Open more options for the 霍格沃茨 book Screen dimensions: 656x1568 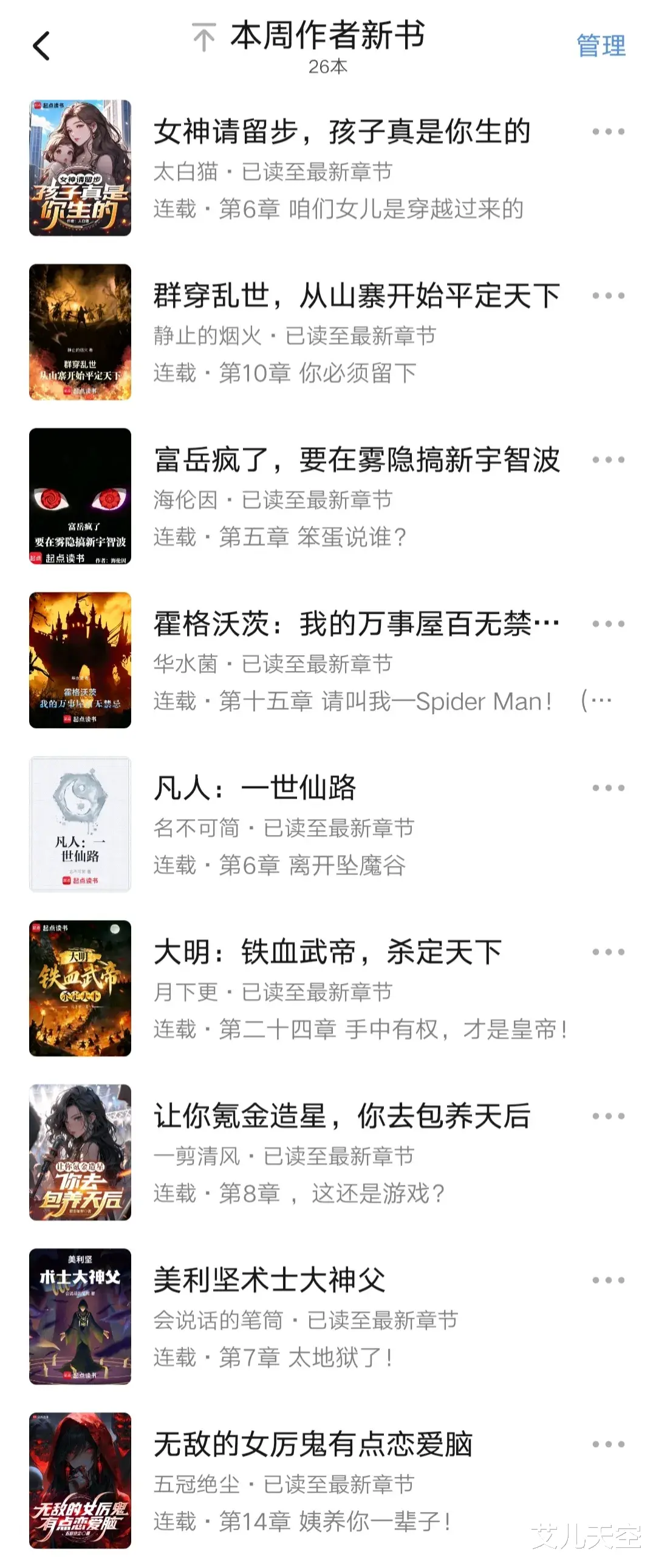tap(608, 624)
